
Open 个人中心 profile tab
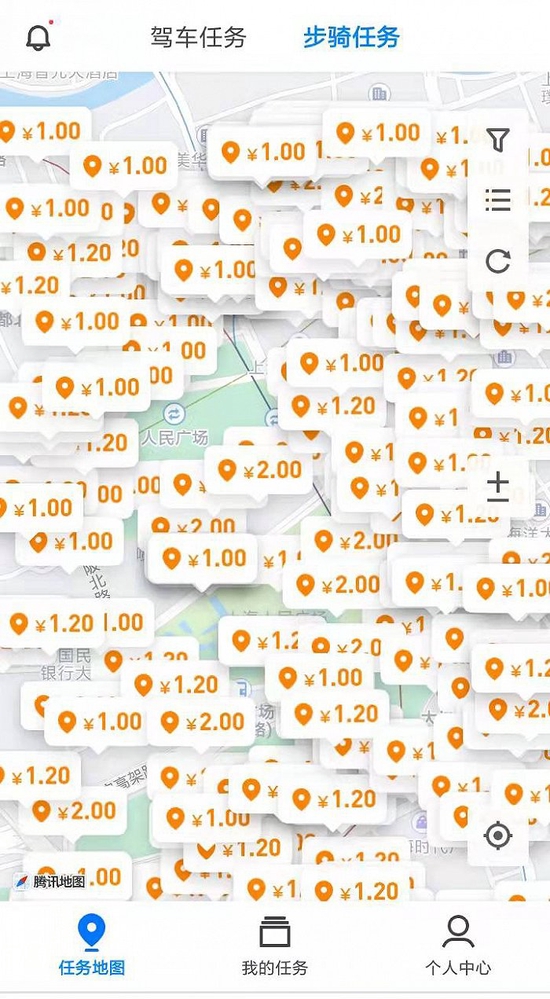click(x=458, y=945)
